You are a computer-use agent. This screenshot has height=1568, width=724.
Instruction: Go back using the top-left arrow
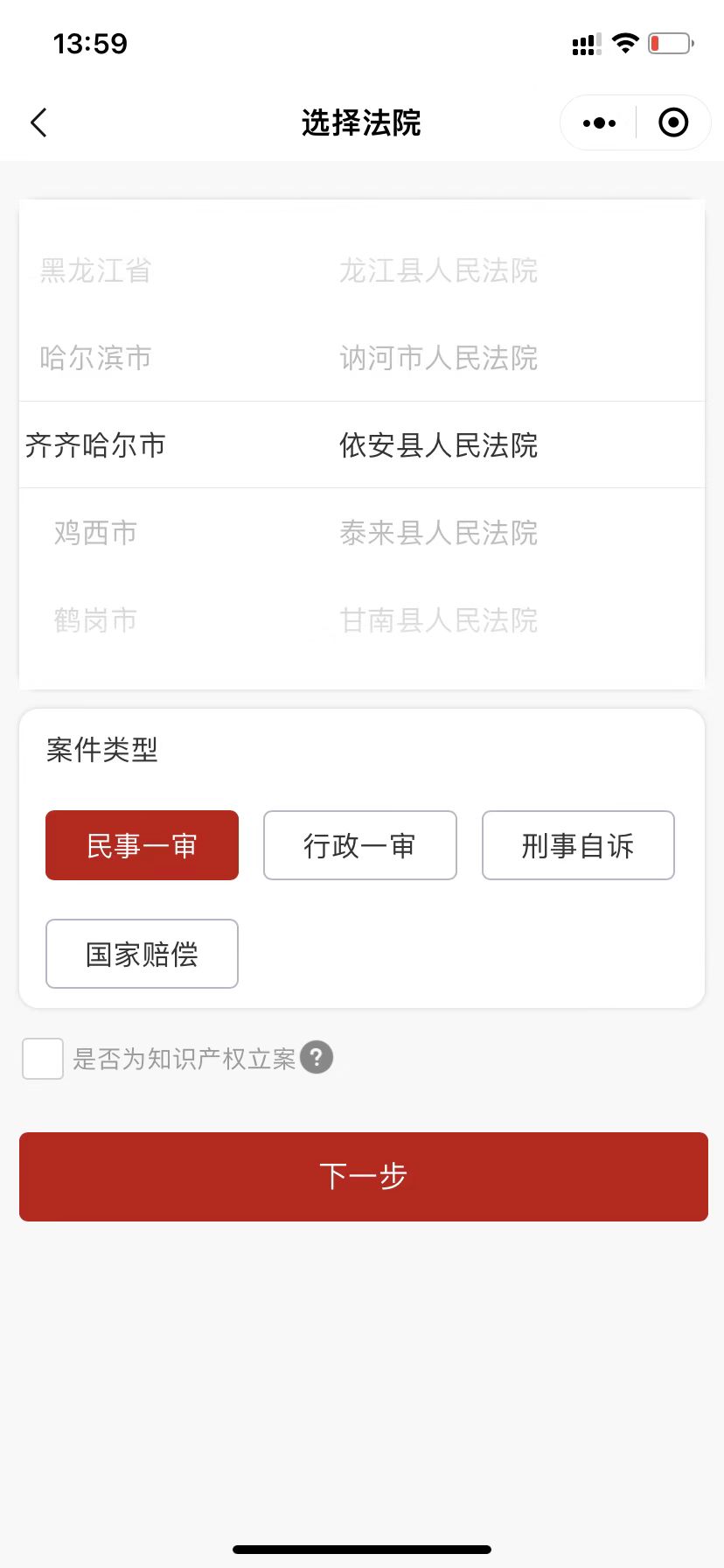pyautogui.click(x=38, y=122)
